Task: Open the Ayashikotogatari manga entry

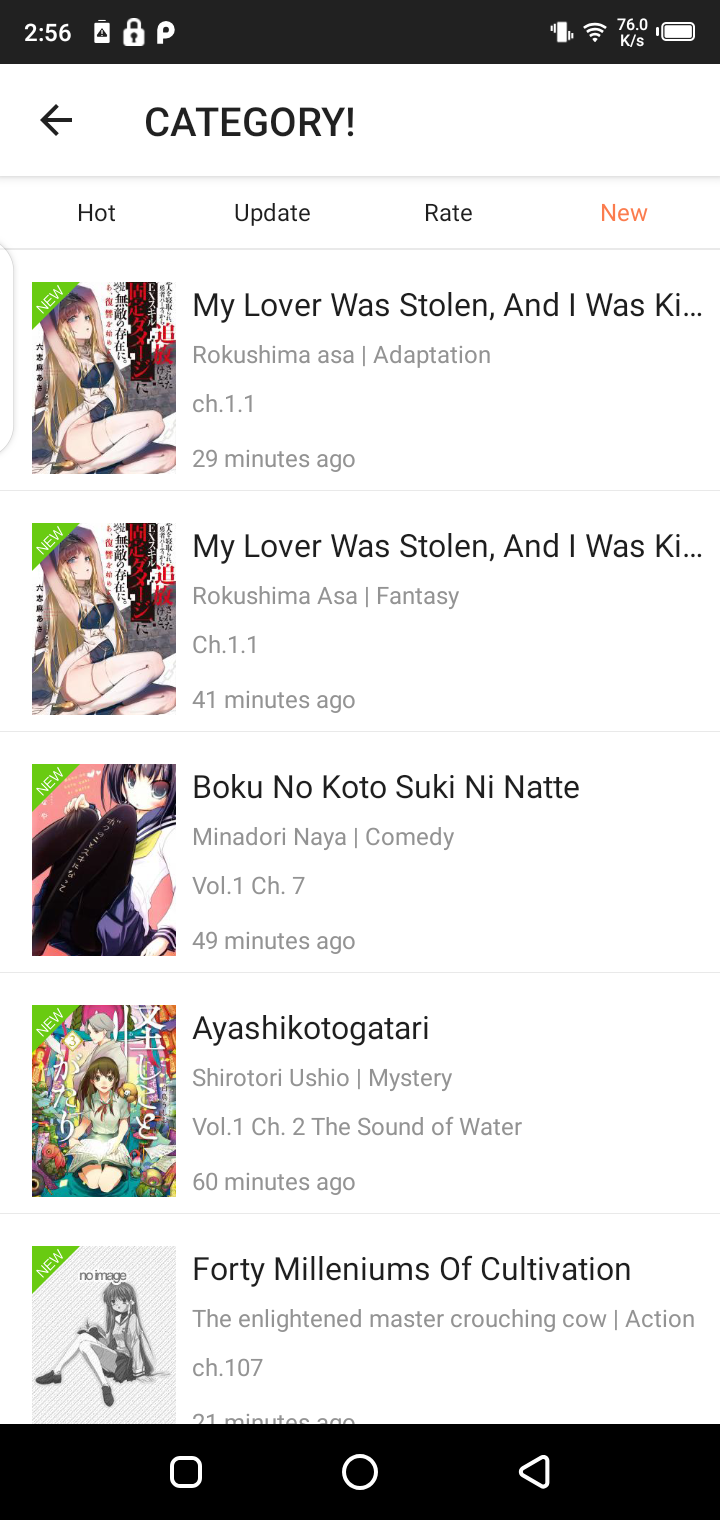Action: [x=311, y=1029]
